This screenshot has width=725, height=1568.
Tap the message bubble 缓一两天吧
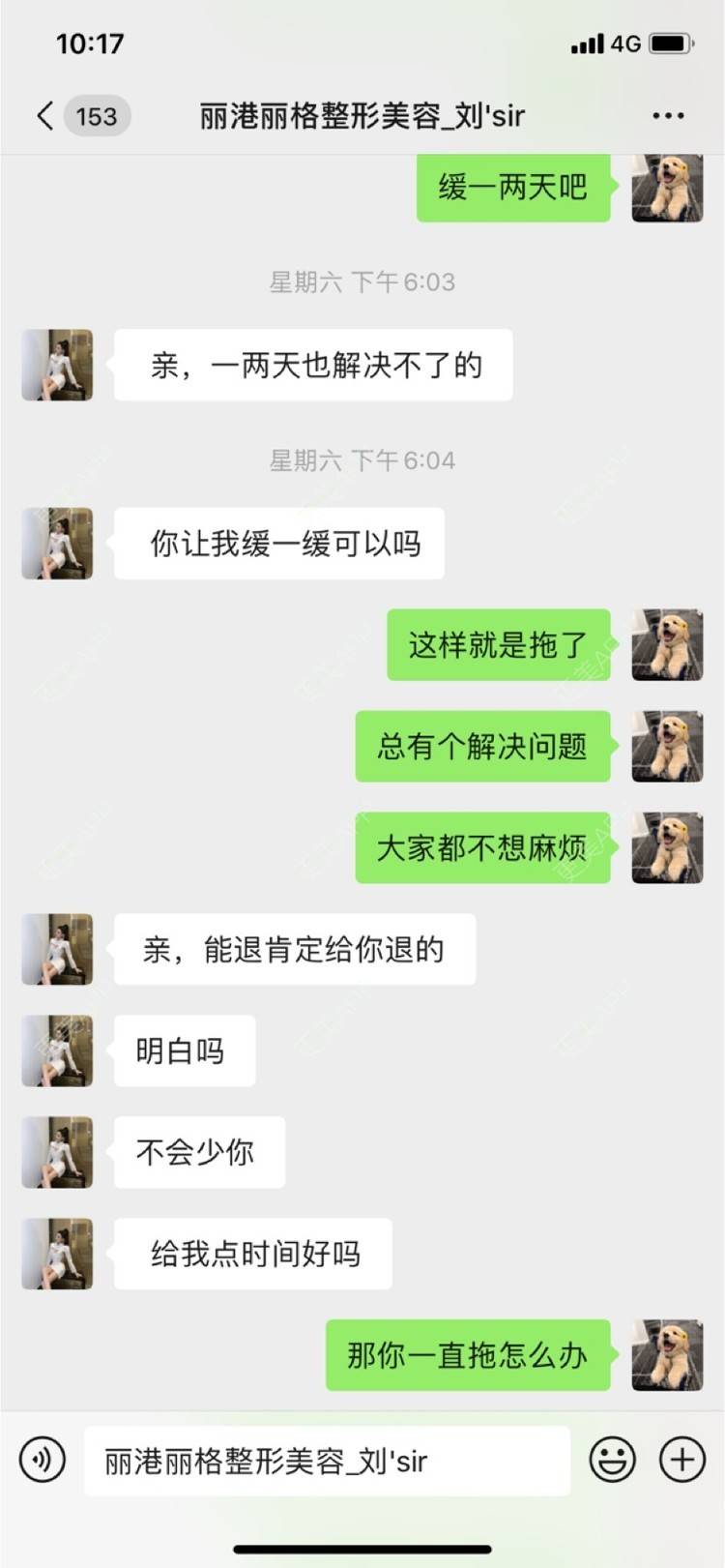pyautogui.click(x=512, y=189)
